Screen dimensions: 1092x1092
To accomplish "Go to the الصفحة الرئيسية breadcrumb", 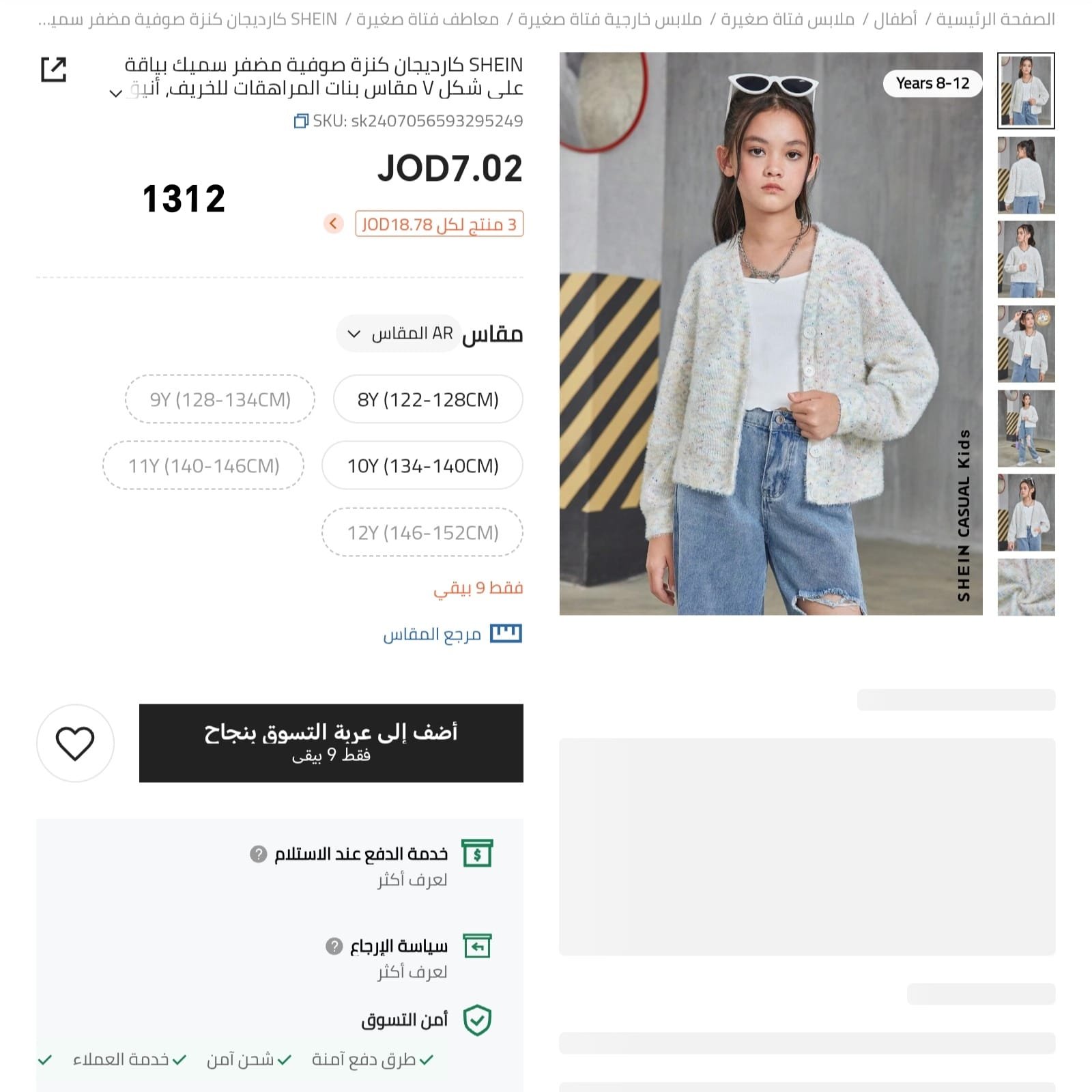I will click(995, 19).
